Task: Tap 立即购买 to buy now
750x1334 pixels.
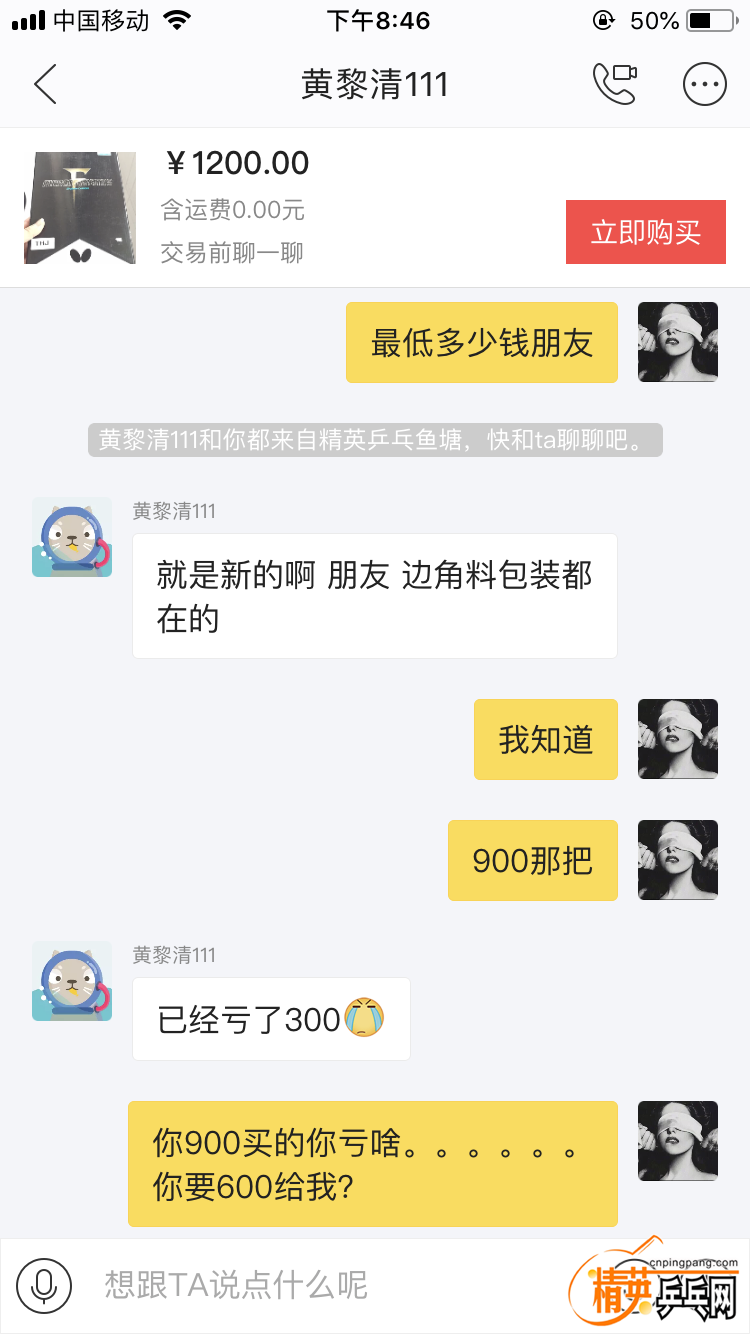Action: (645, 232)
